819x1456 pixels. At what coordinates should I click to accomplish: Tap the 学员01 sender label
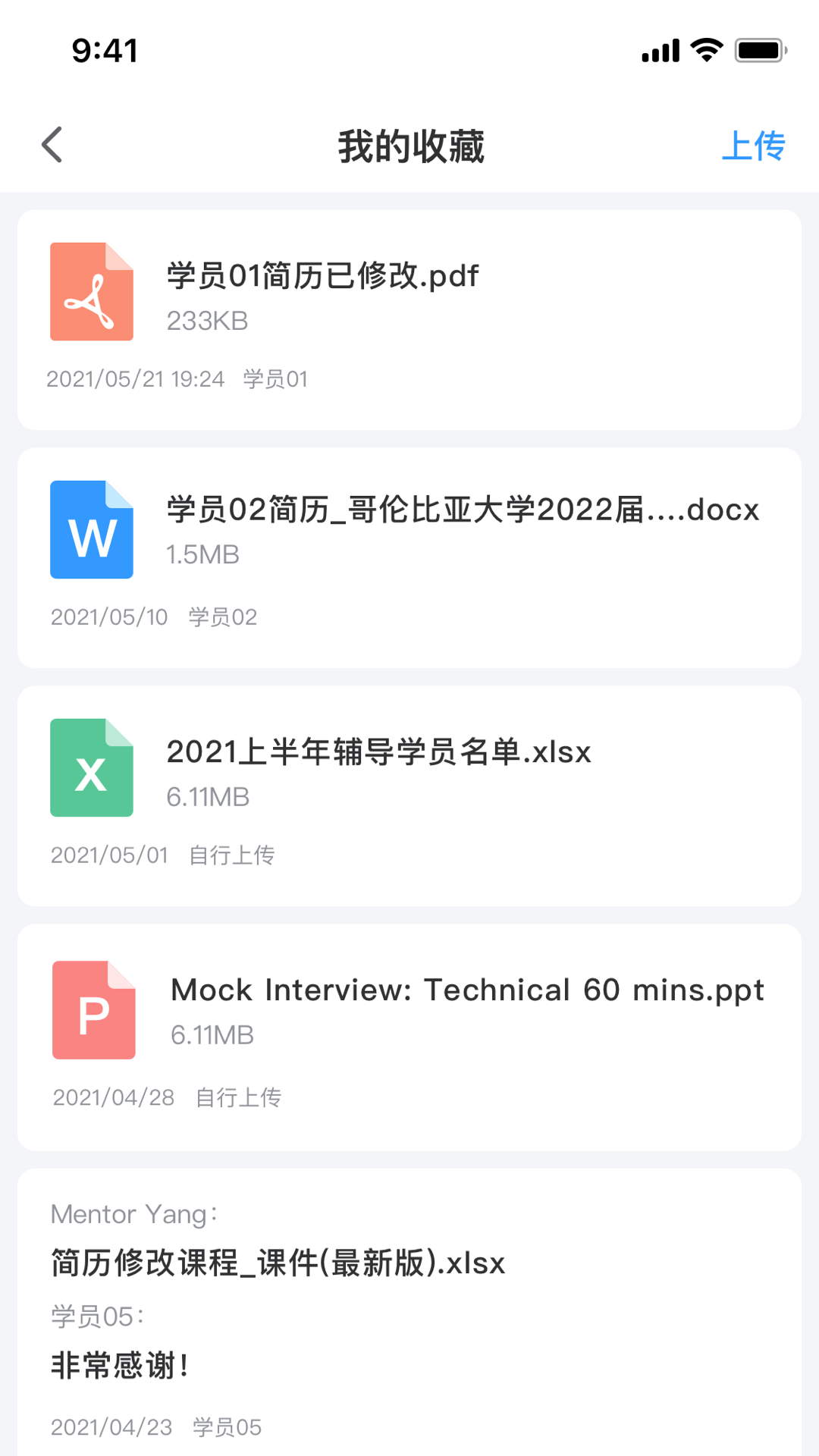(x=275, y=378)
